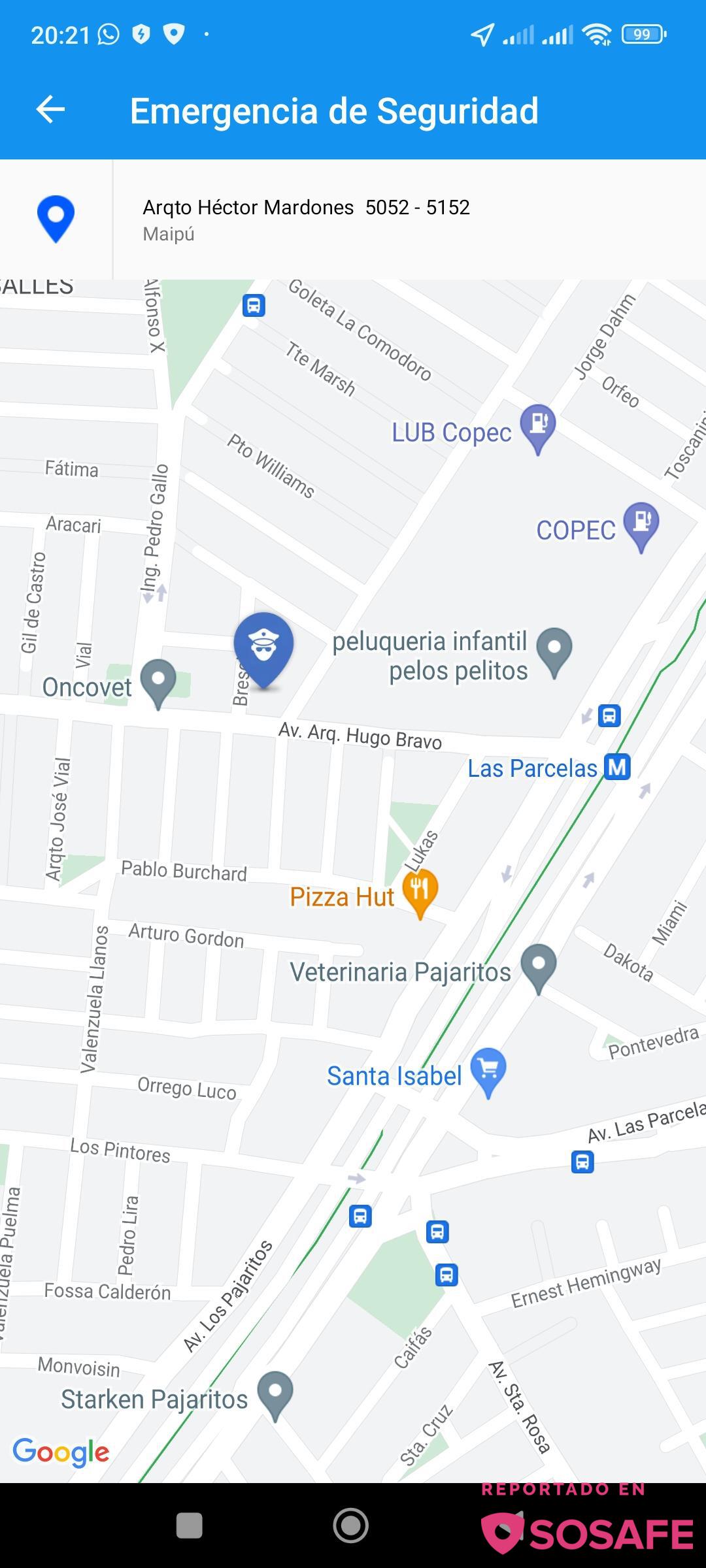Viewport: 706px width, 1568px height.
Task: Select the COPEC gas station pin
Action: [641, 523]
